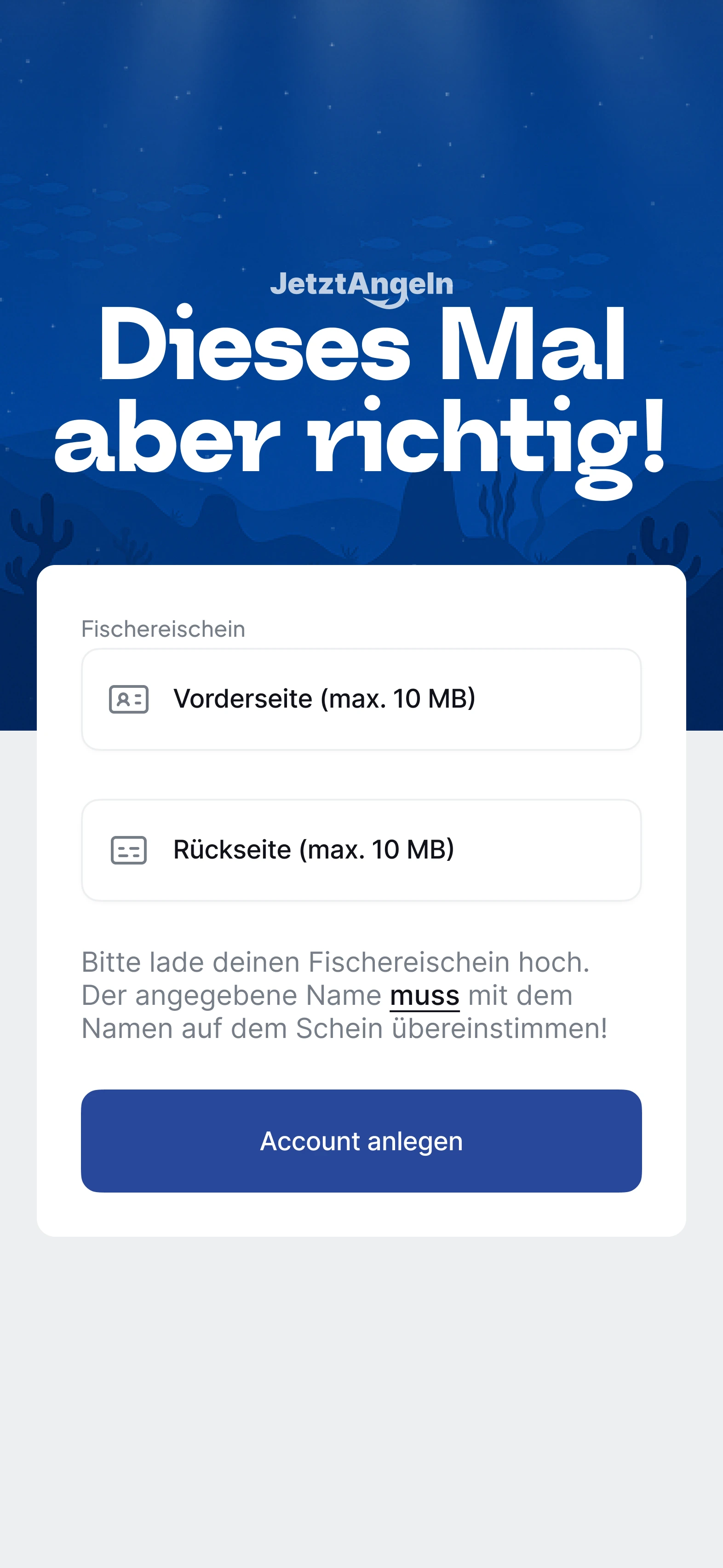Screen dimensions: 723x1568
Task: Click the Vorderseite label text
Action: 325,699
